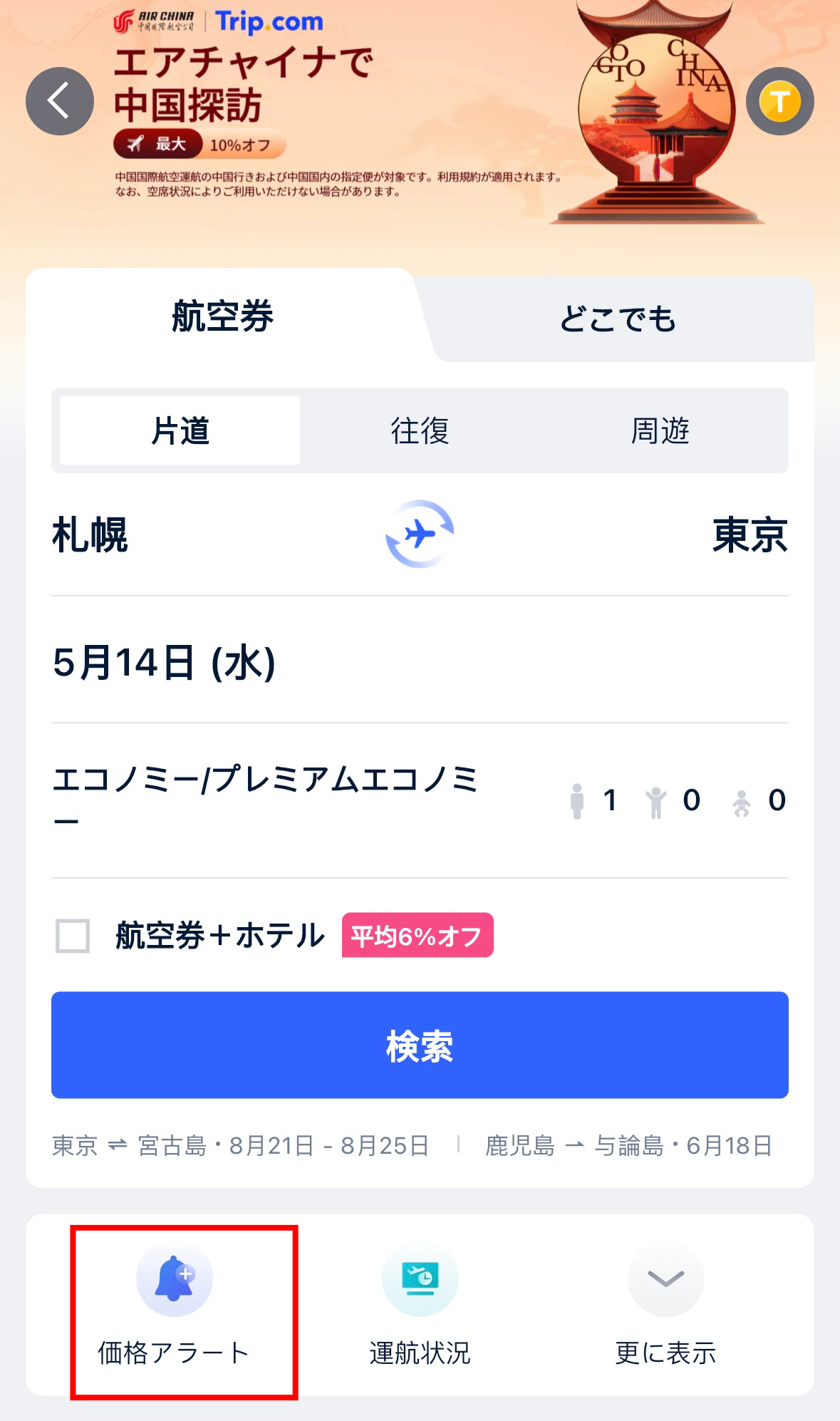This screenshot has height=1421, width=840.
Task: Tap the child passenger icon showing 0
Action: (x=656, y=800)
